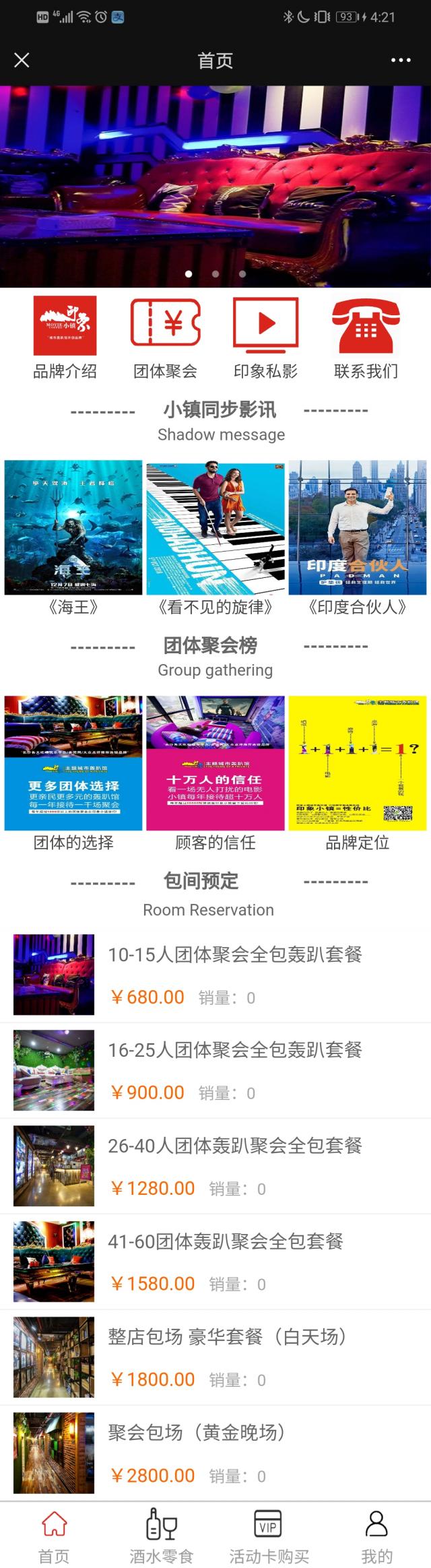View the 26-40人团体轰趴聚会全包套餐 package

pyautogui.click(x=235, y=1146)
